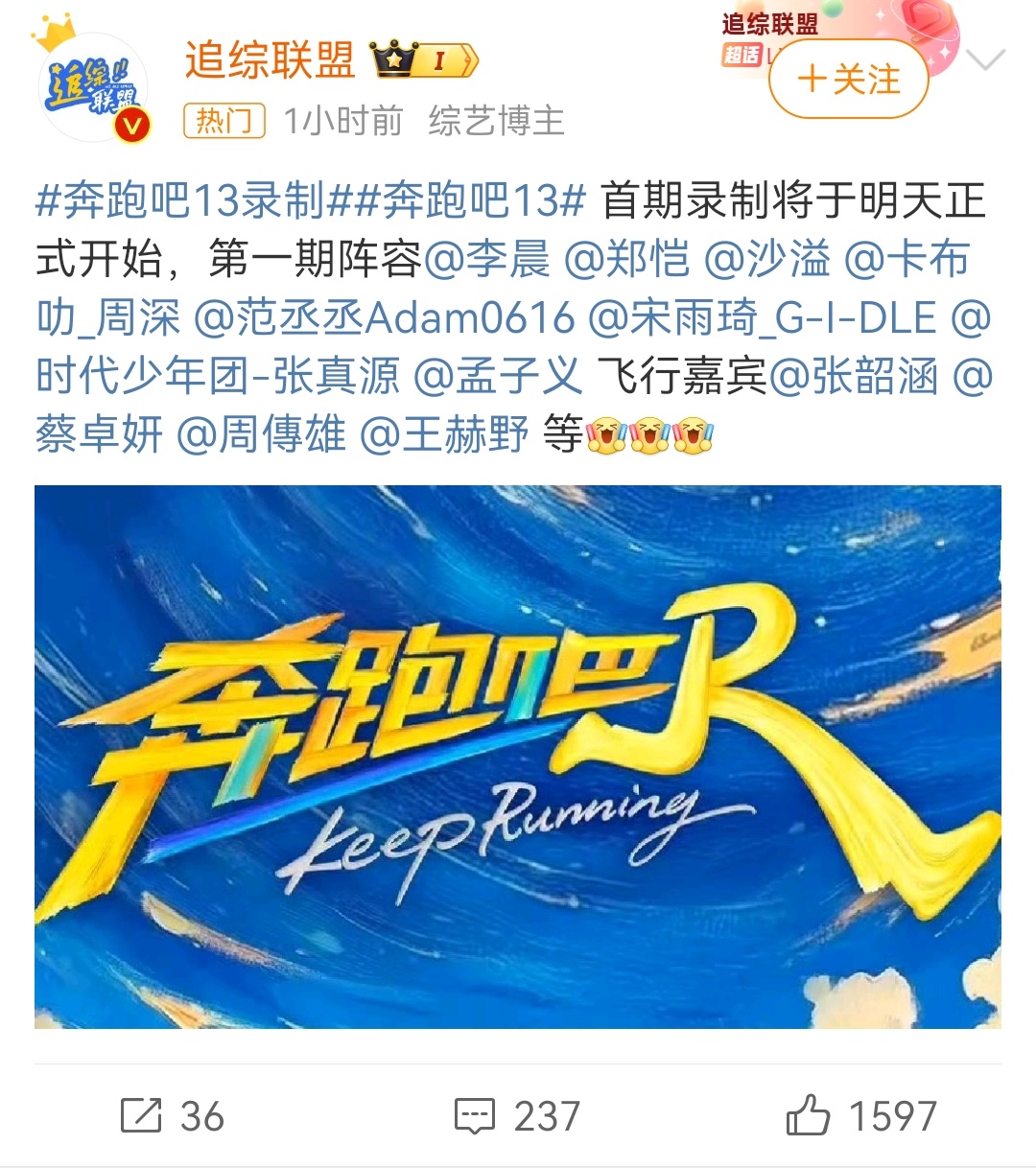Expand the post options chevron
The image size is (1036, 1168).
click(x=985, y=61)
